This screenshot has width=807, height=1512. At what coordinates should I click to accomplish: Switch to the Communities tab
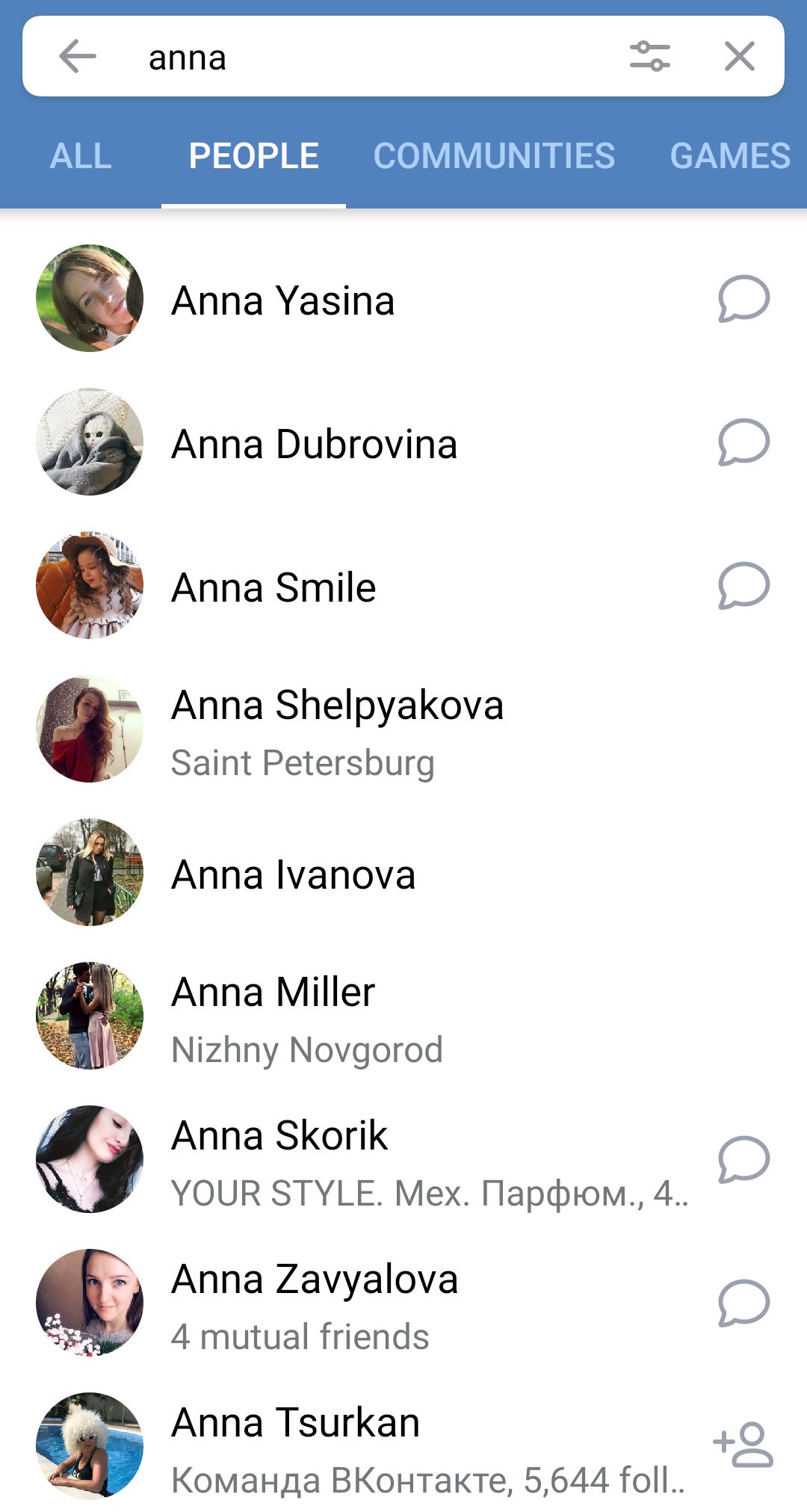click(x=494, y=156)
